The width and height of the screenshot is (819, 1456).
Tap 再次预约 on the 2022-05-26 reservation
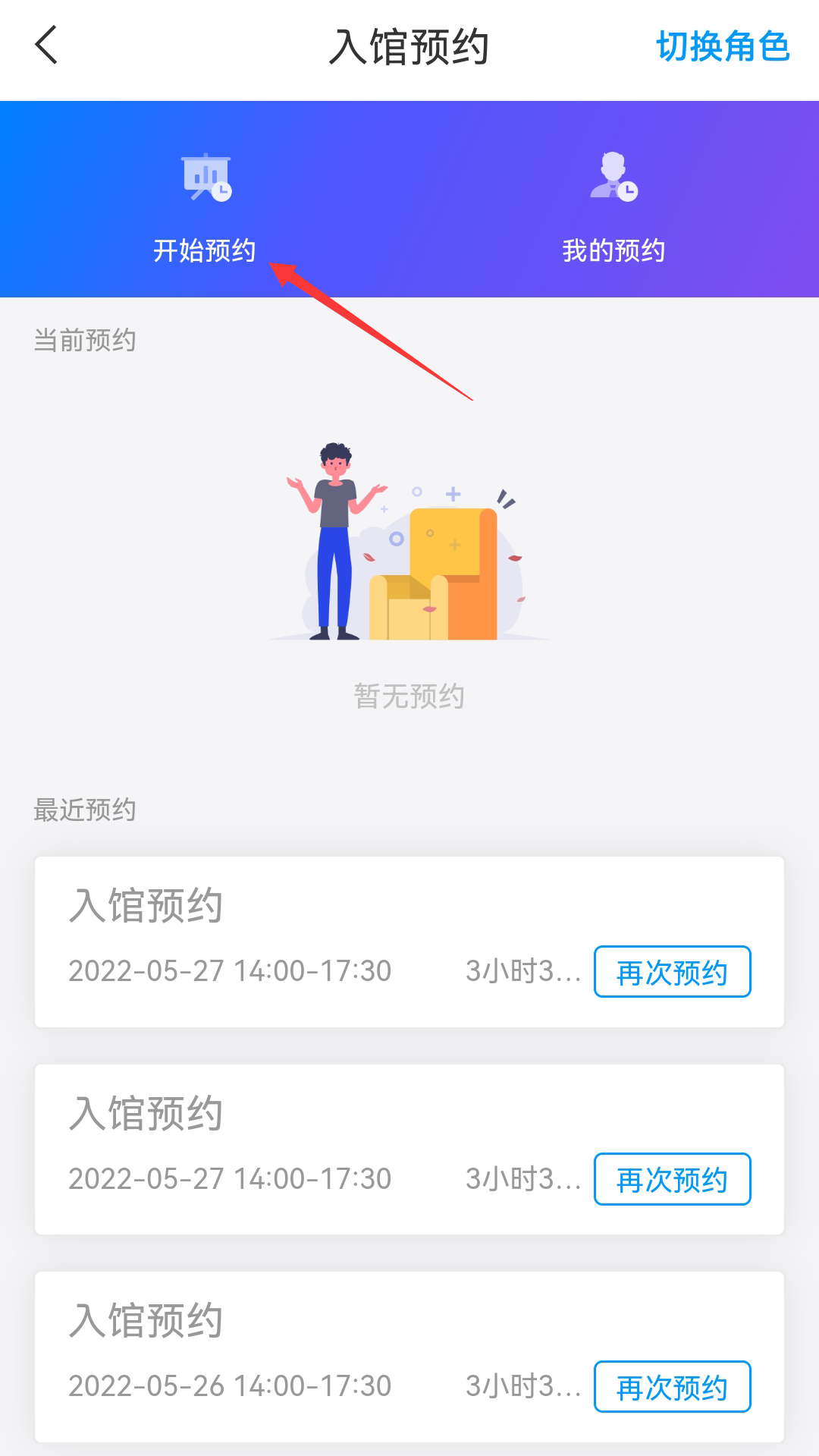[672, 1387]
